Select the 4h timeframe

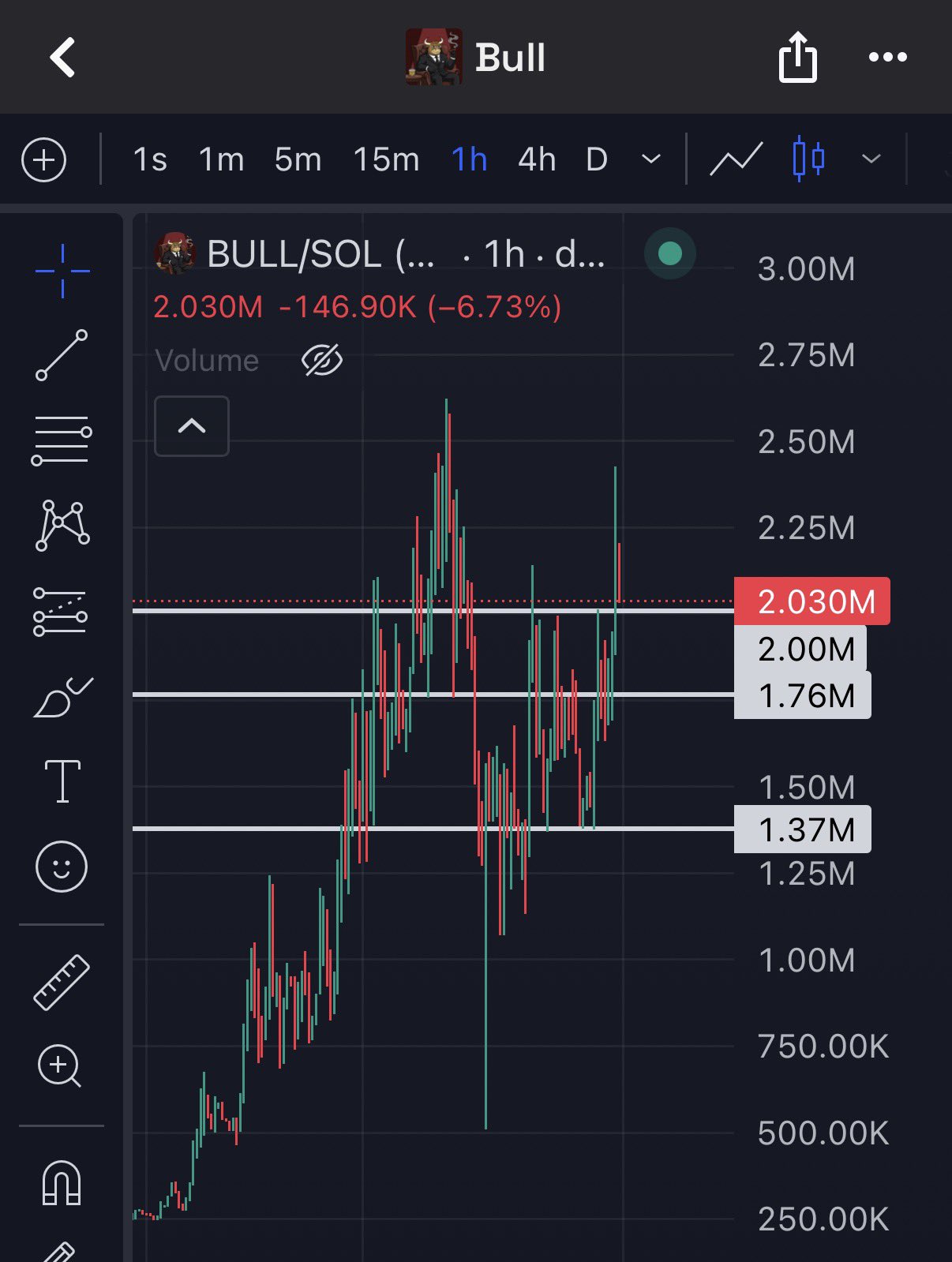pos(537,160)
